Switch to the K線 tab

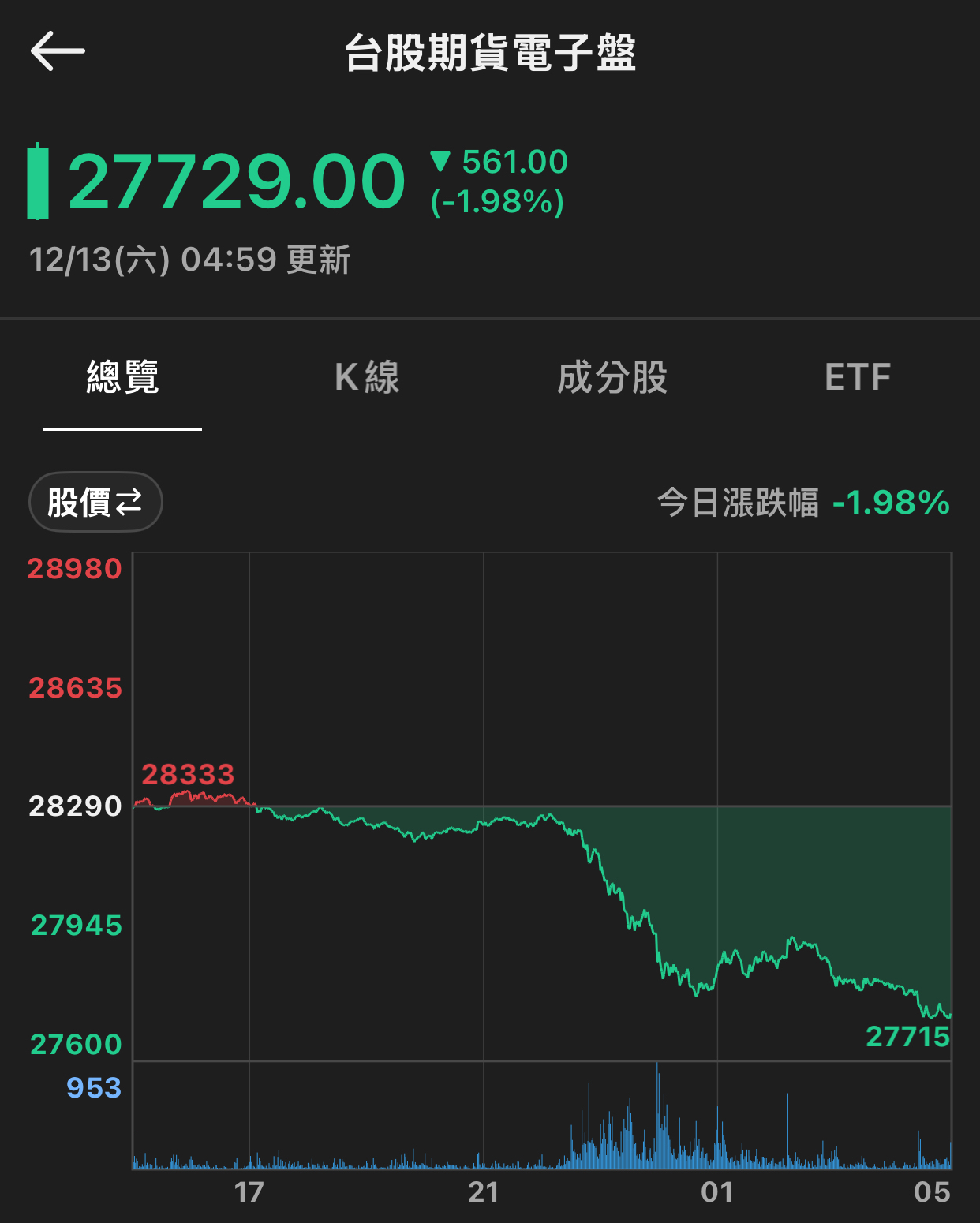(x=367, y=378)
